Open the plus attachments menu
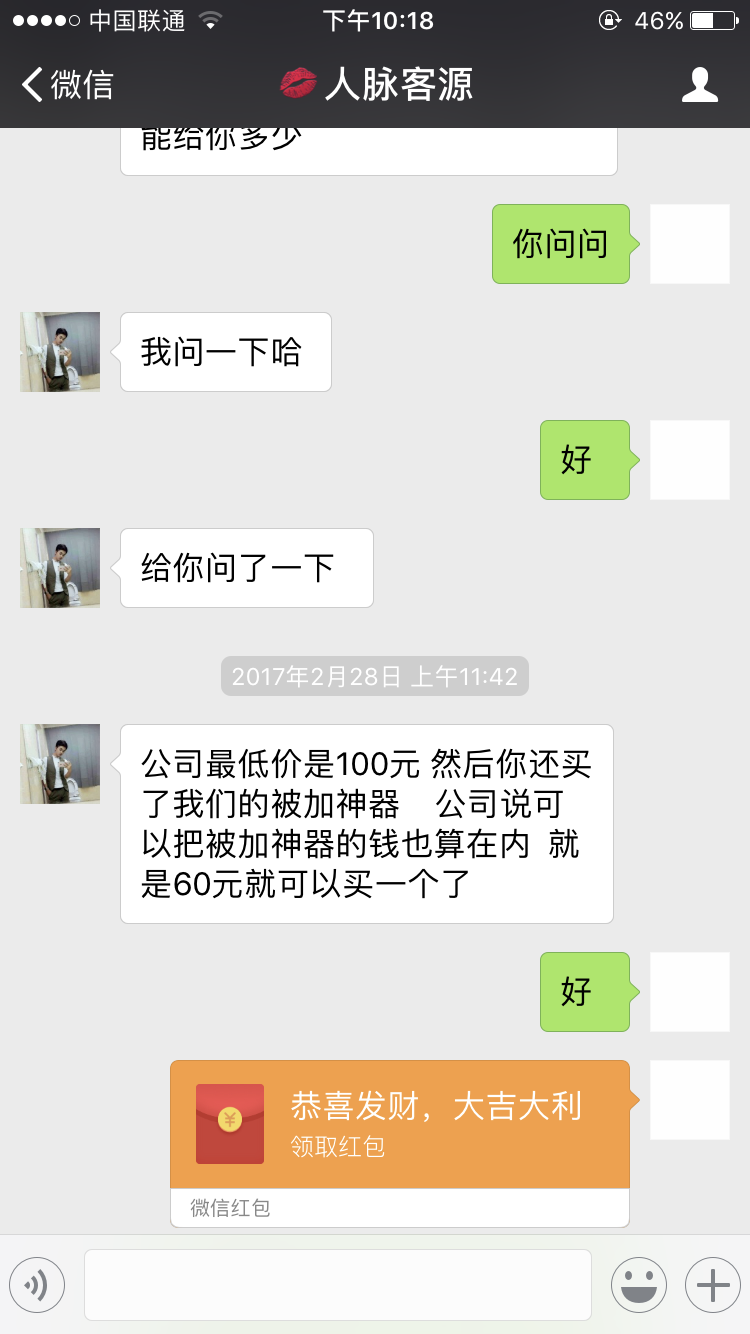Image resolution: width=750 pixels, height=1334 pixels. click(x=712, y=1285)
